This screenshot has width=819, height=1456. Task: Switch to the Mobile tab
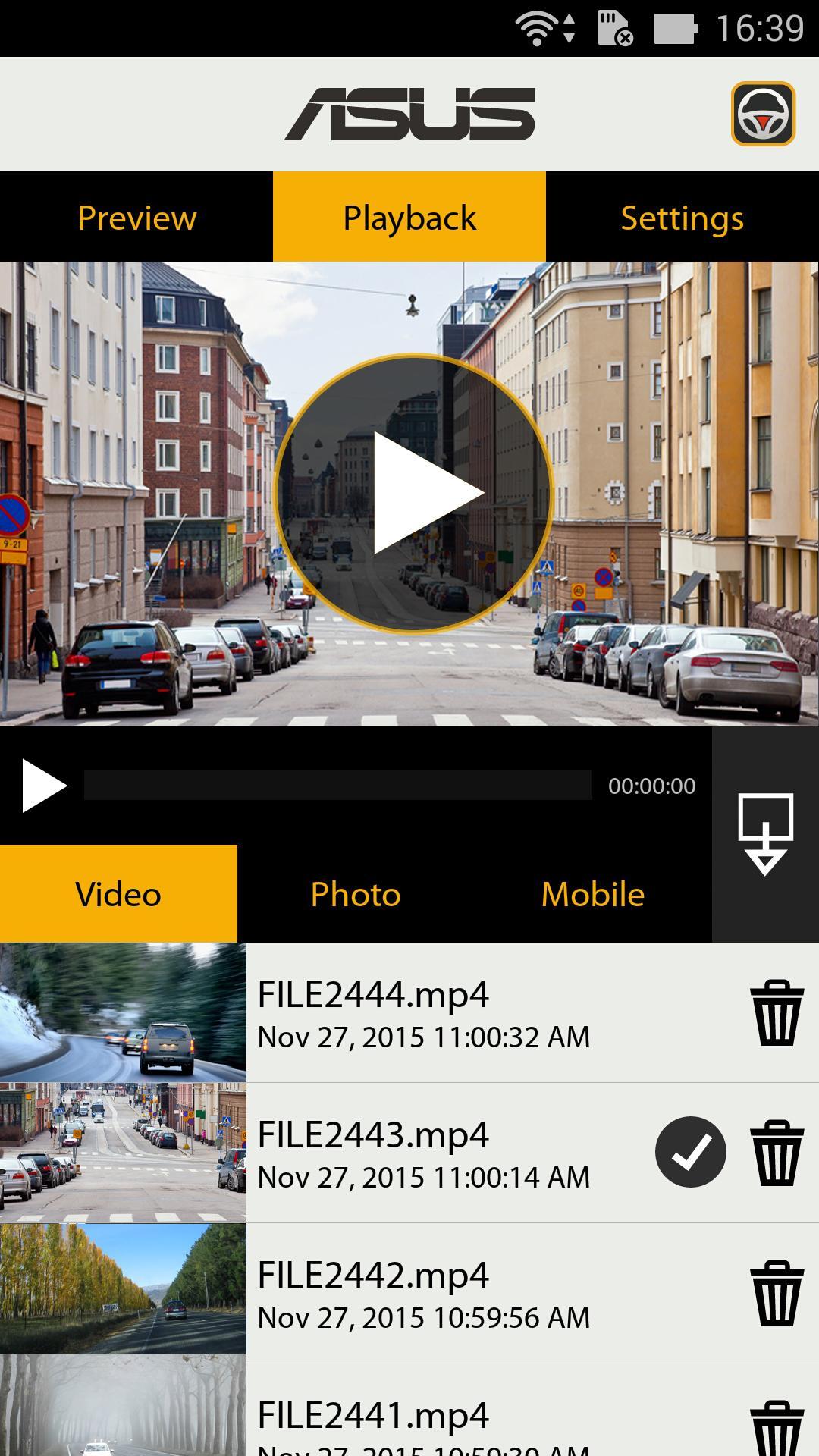tap(592, 894)
